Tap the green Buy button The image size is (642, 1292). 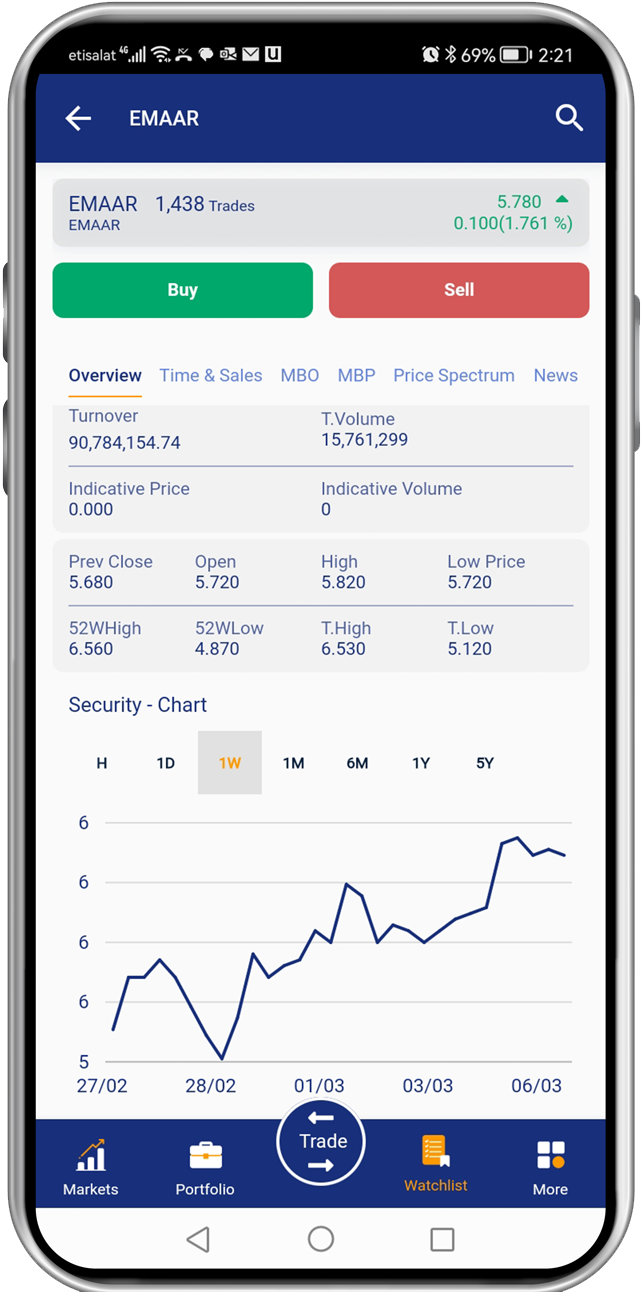coord(182,290)
